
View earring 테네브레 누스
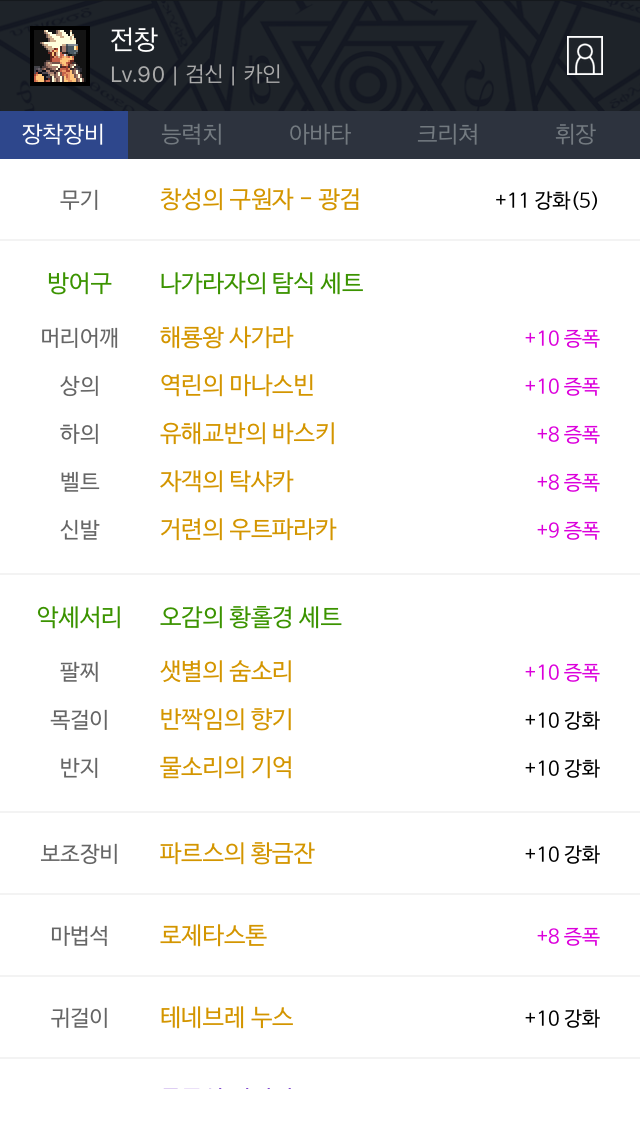[226, 1017]
